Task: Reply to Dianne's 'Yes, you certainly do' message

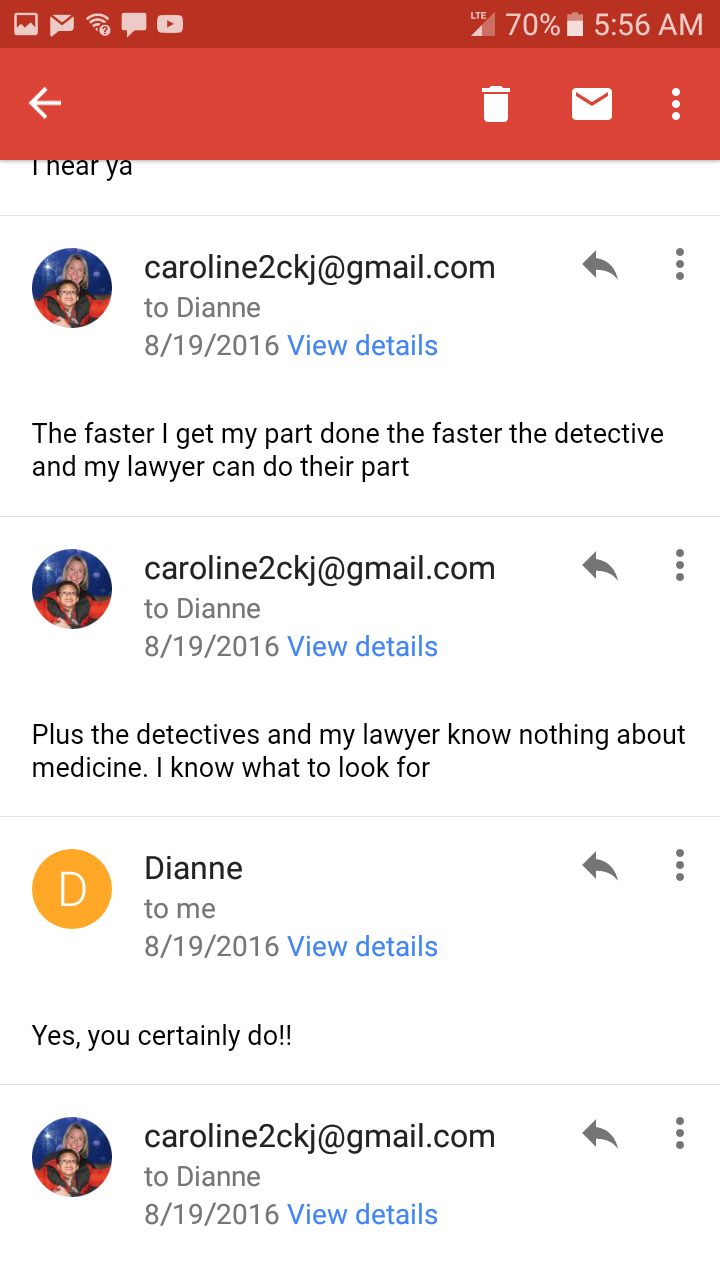Action: (x=600, y=866)
